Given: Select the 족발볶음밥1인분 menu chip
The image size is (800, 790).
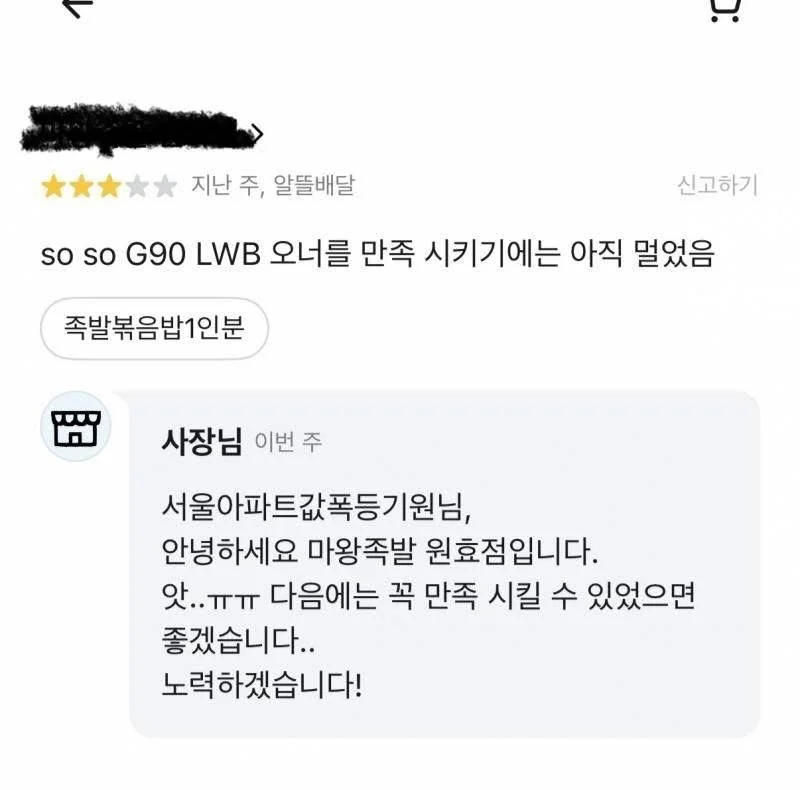Looking at the screenshot, I should pyautogui.click(x=154, y=328).
